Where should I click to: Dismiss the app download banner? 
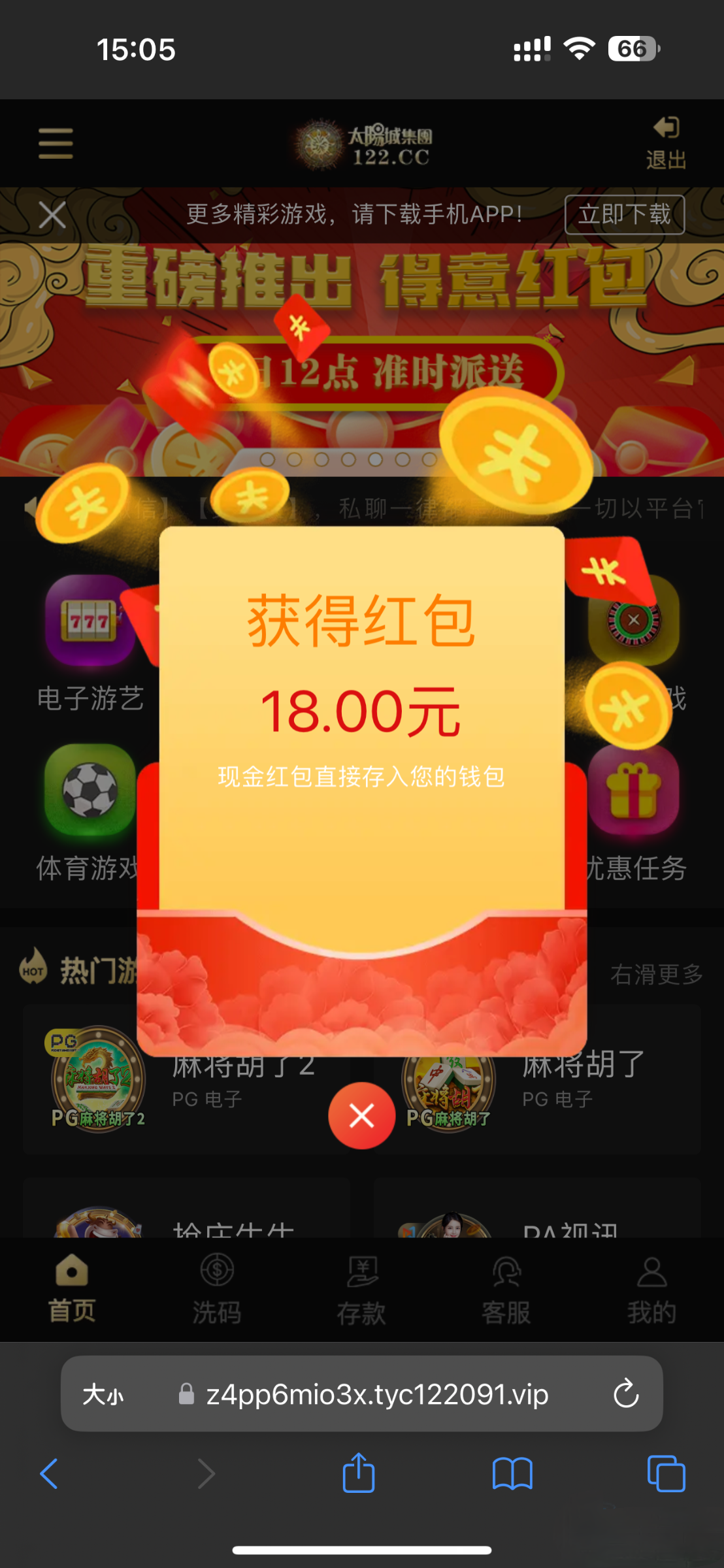[x=52, y=215]
